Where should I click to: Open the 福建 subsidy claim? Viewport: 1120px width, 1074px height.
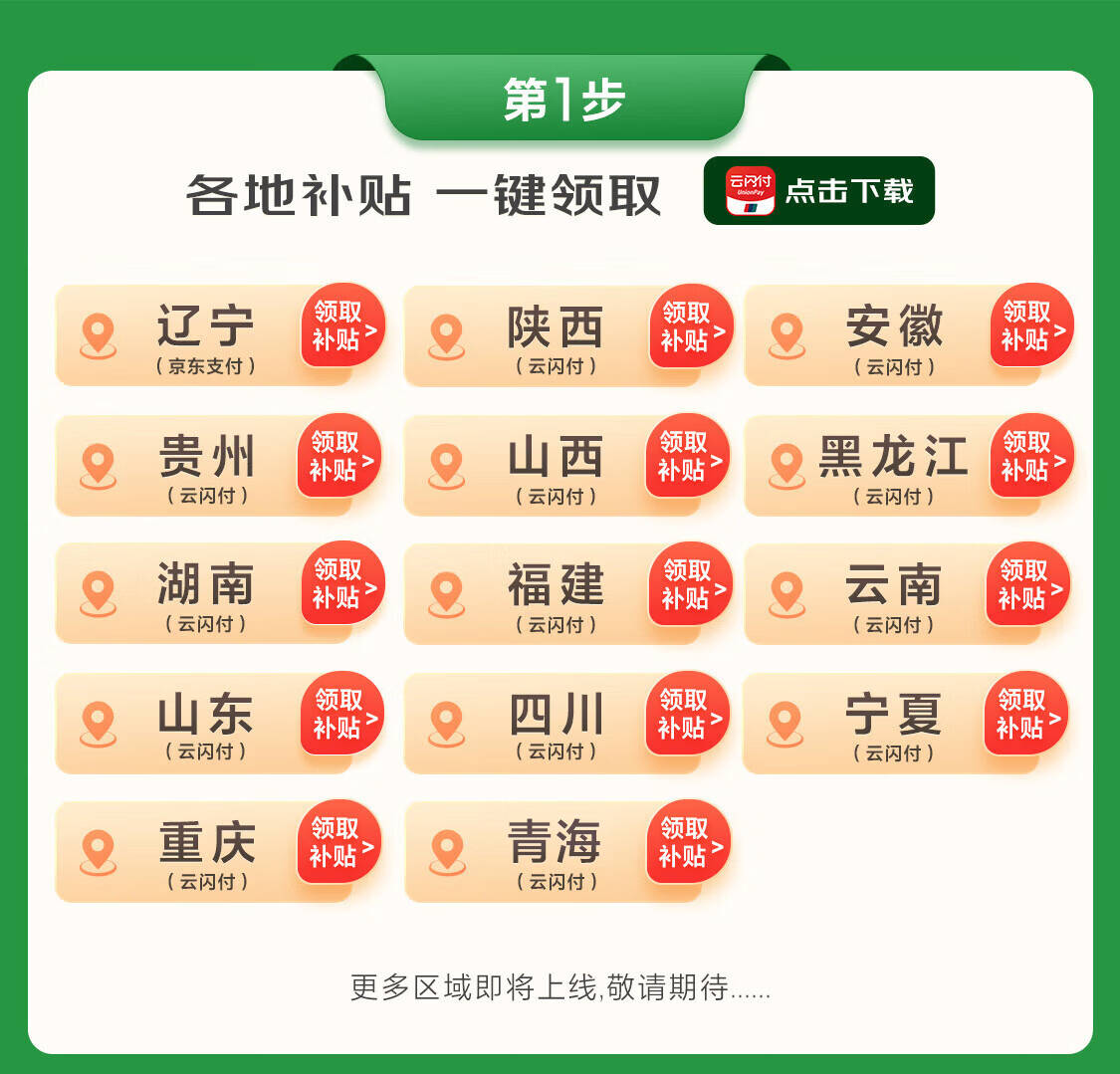pyautogui.click(x=690, y=584)
